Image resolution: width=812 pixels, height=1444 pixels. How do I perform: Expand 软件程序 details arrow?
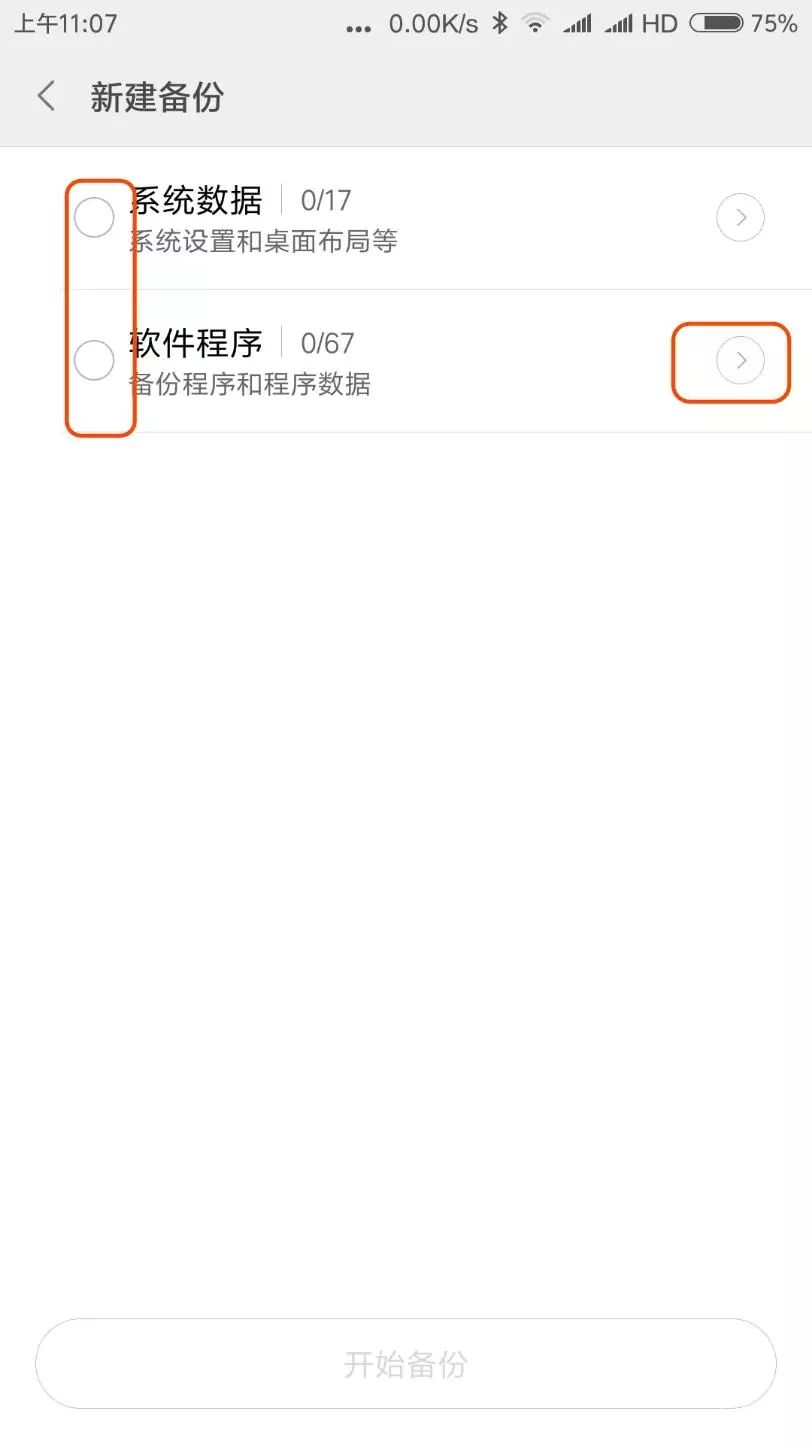(740, 361)
